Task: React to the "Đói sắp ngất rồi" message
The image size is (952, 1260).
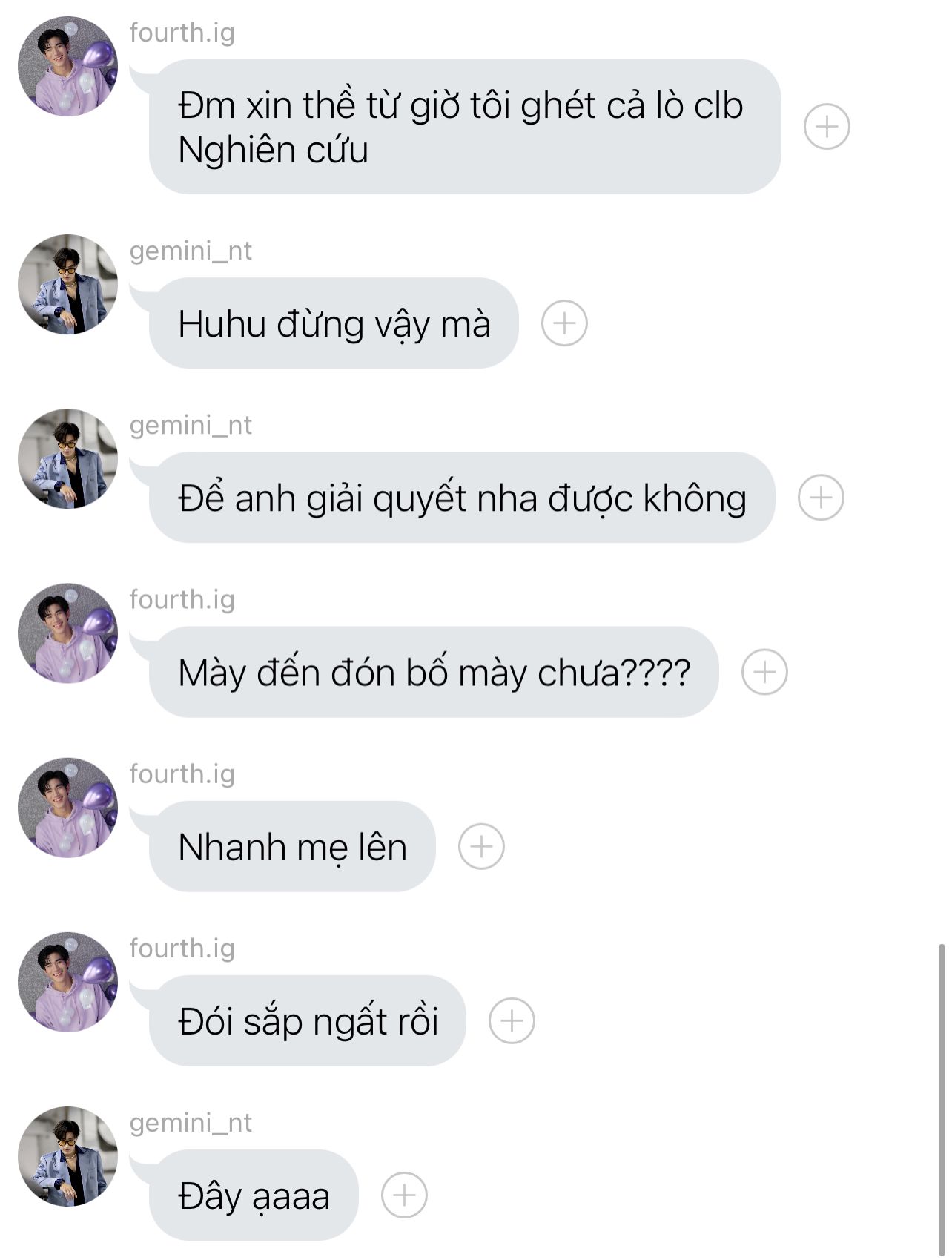Action: (x=512, y=1020)
